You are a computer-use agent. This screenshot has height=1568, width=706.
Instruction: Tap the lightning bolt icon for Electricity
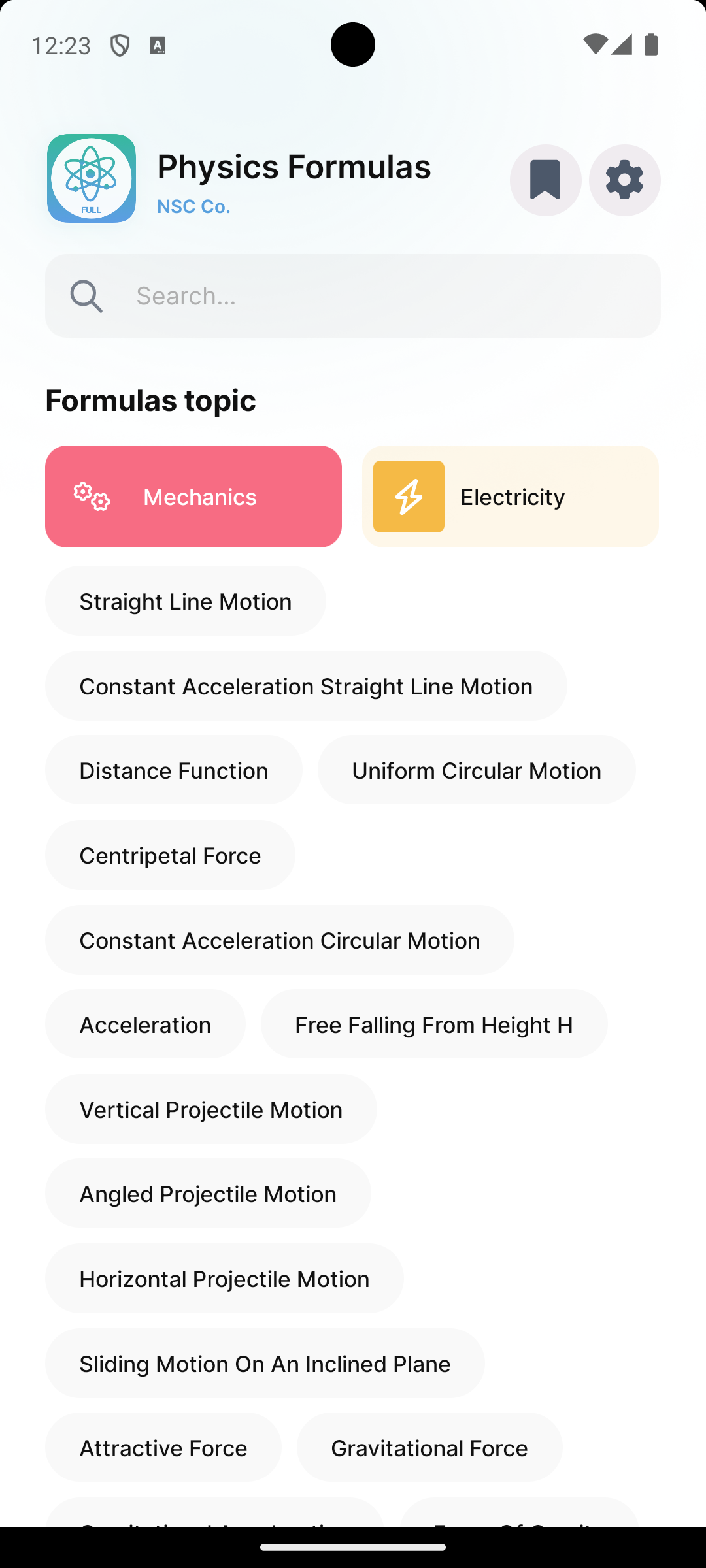coord(408,497)
